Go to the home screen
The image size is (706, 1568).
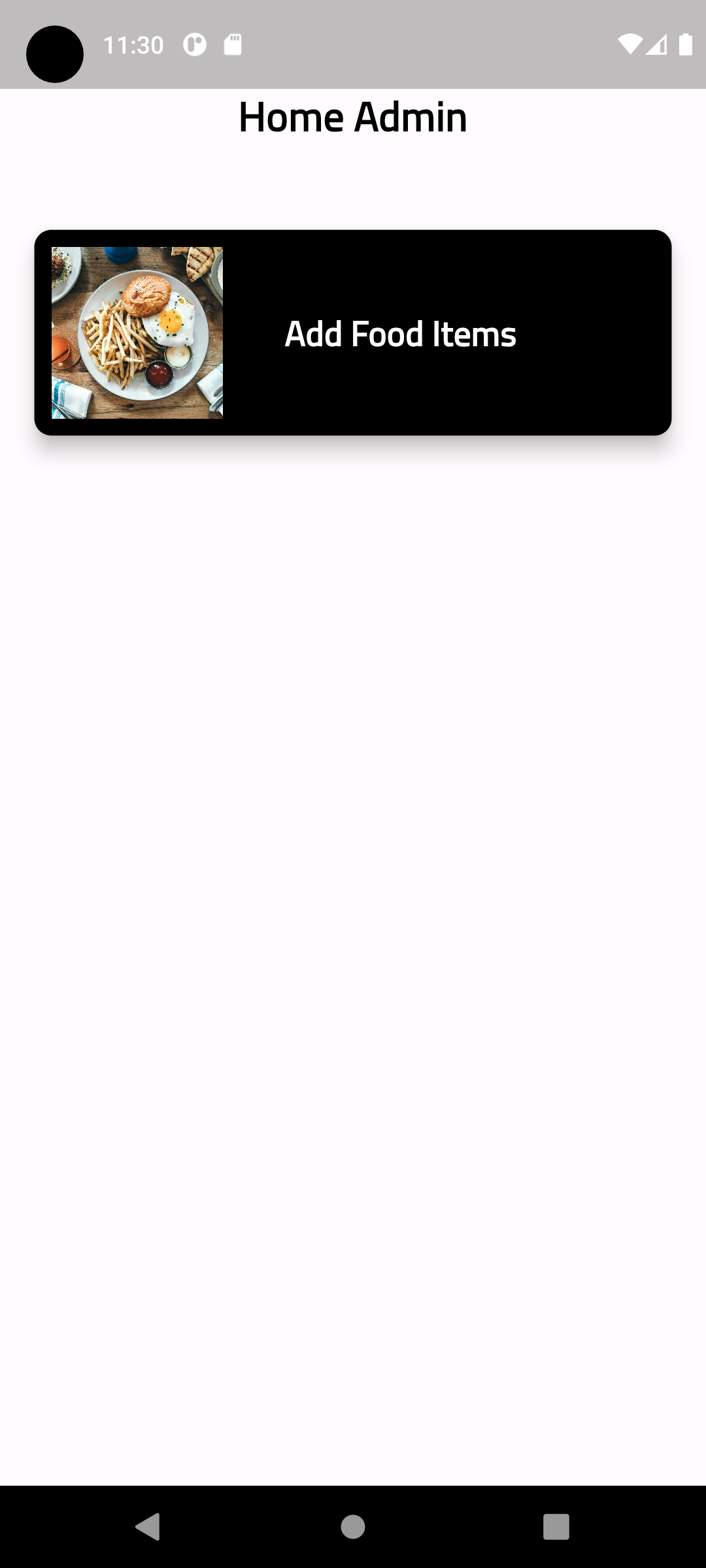click(x=353, y=1527)
